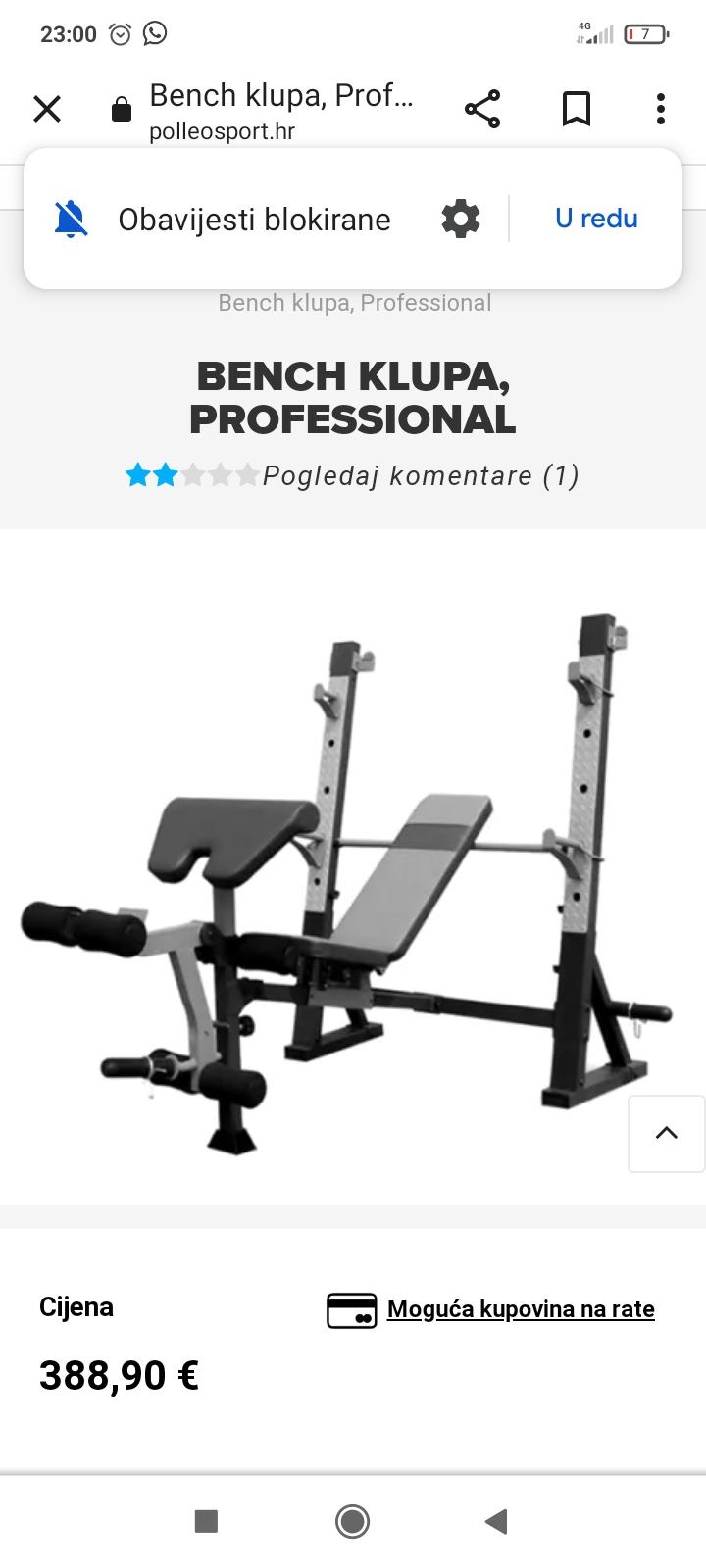Close the browser custom tab
The image size is (706, 1568).
pyautogui.click(x=47, y=109)
